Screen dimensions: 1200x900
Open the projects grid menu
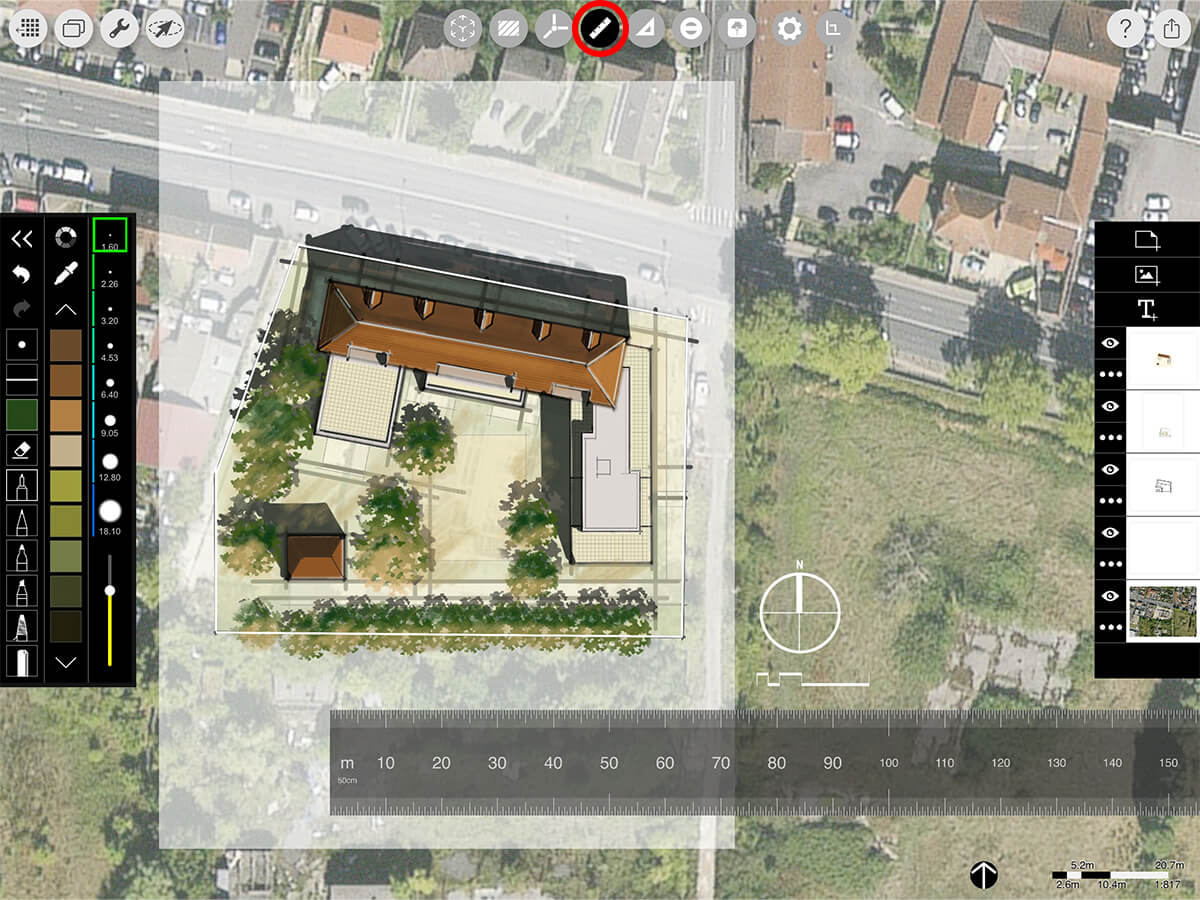(x=29, y=28)
